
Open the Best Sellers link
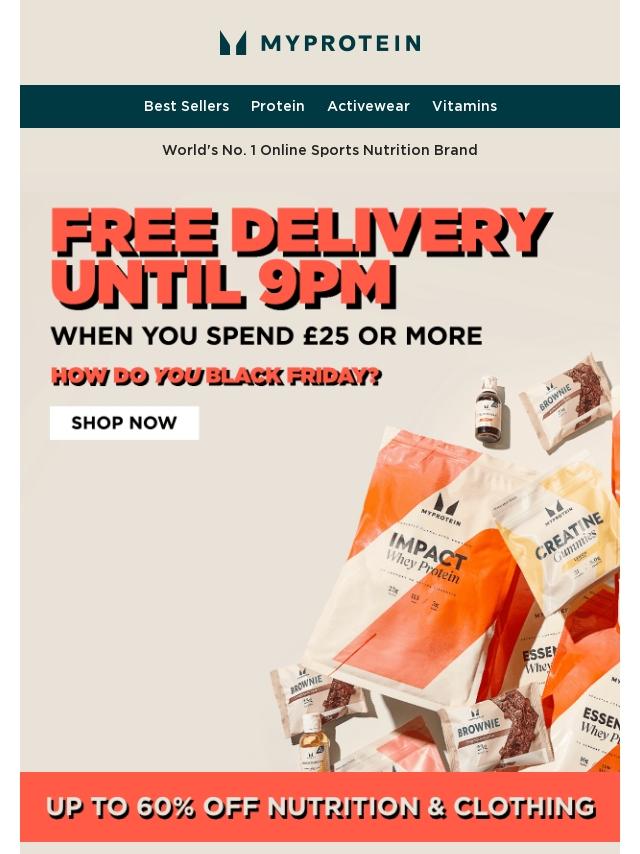point(186,106)
